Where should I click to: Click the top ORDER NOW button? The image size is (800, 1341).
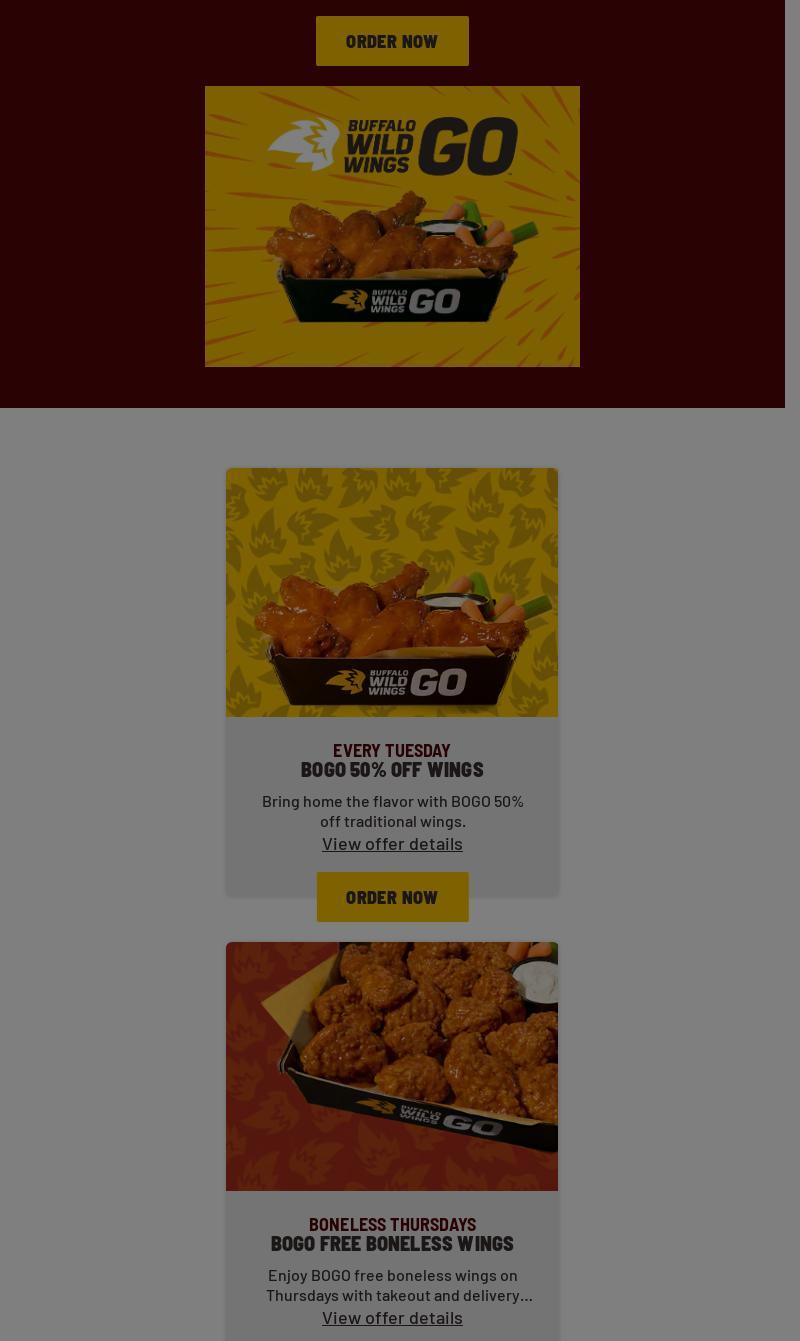[392, 41]
